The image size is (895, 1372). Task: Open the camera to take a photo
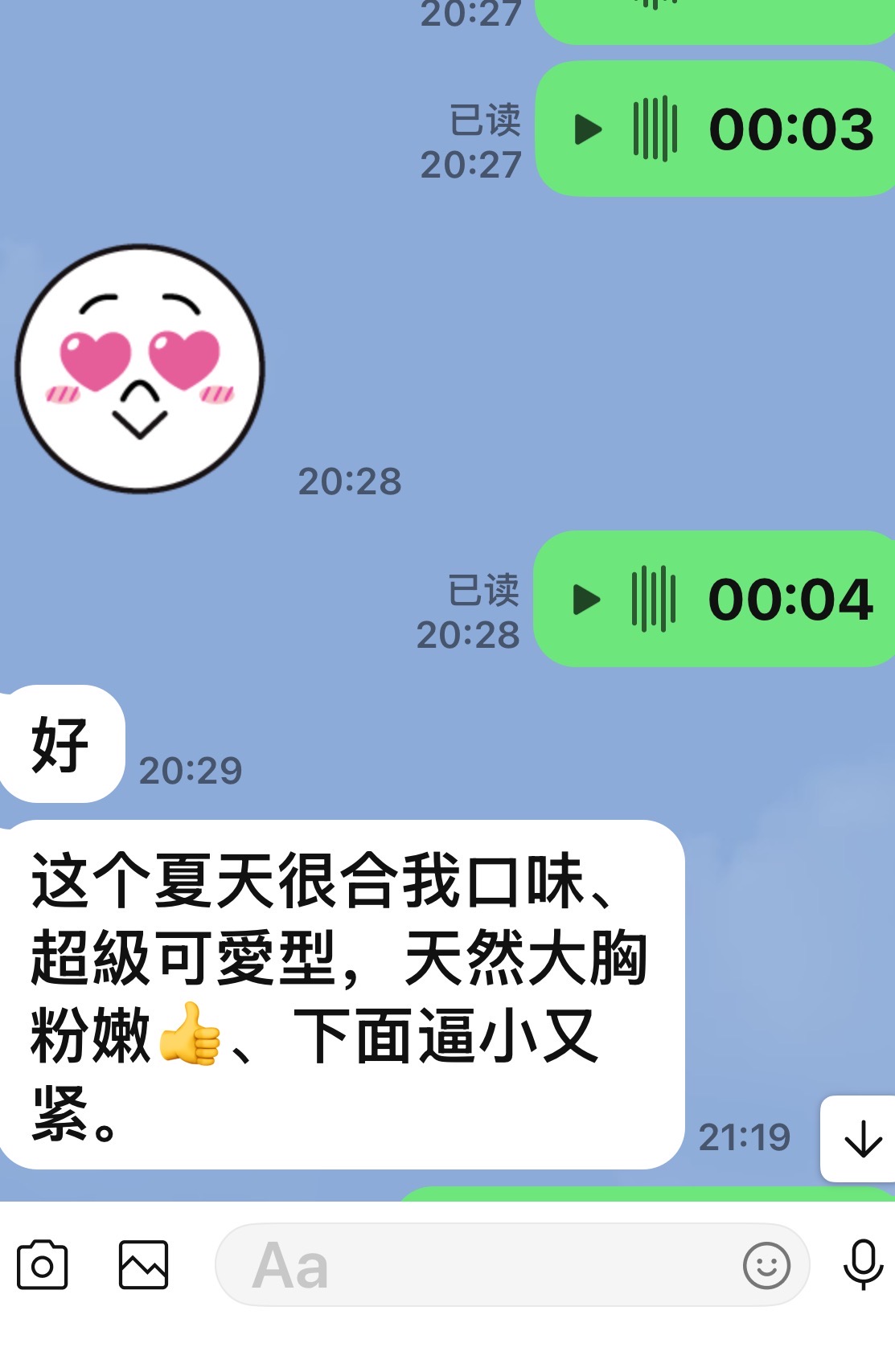pyautogui.click(x=42, y=1265)
